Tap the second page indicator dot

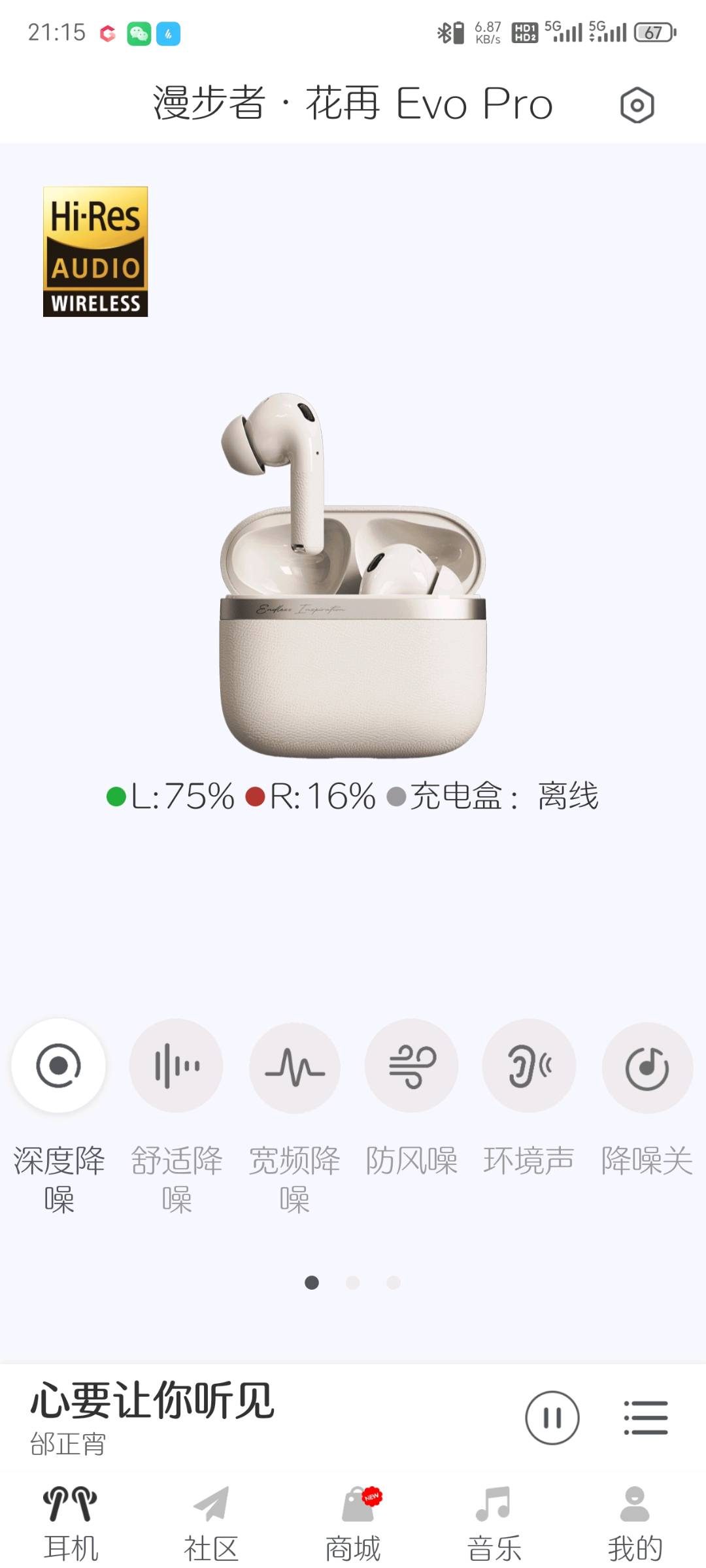point(353,1282)
